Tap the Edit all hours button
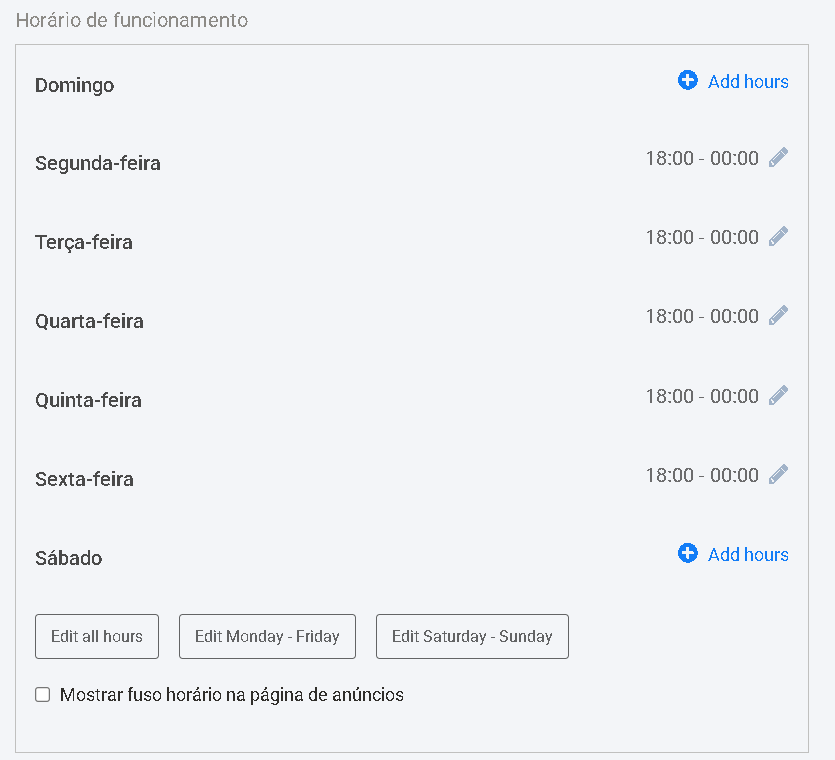The width and height of the screenshot is (835, 760). [x=97, y=637]
